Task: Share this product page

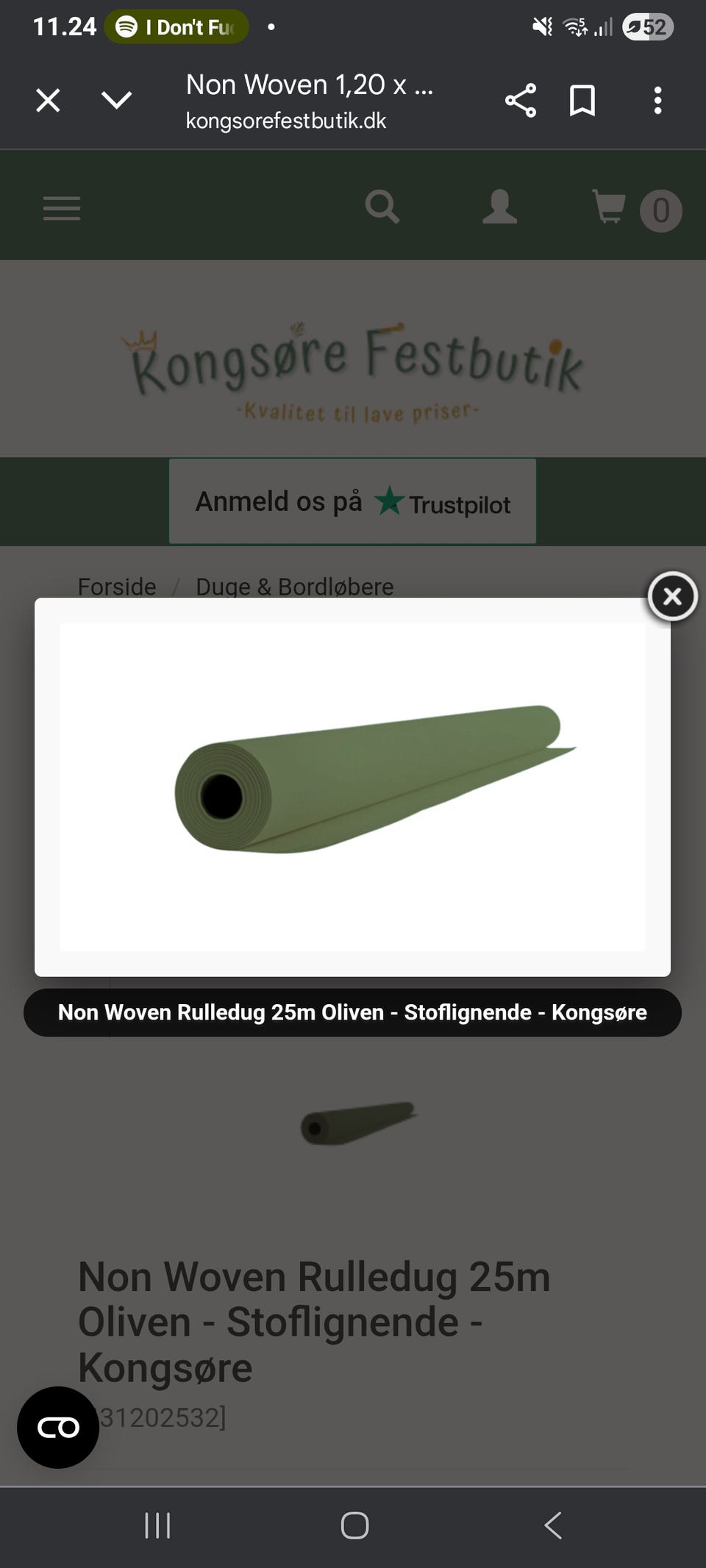Action: [521, 100]
